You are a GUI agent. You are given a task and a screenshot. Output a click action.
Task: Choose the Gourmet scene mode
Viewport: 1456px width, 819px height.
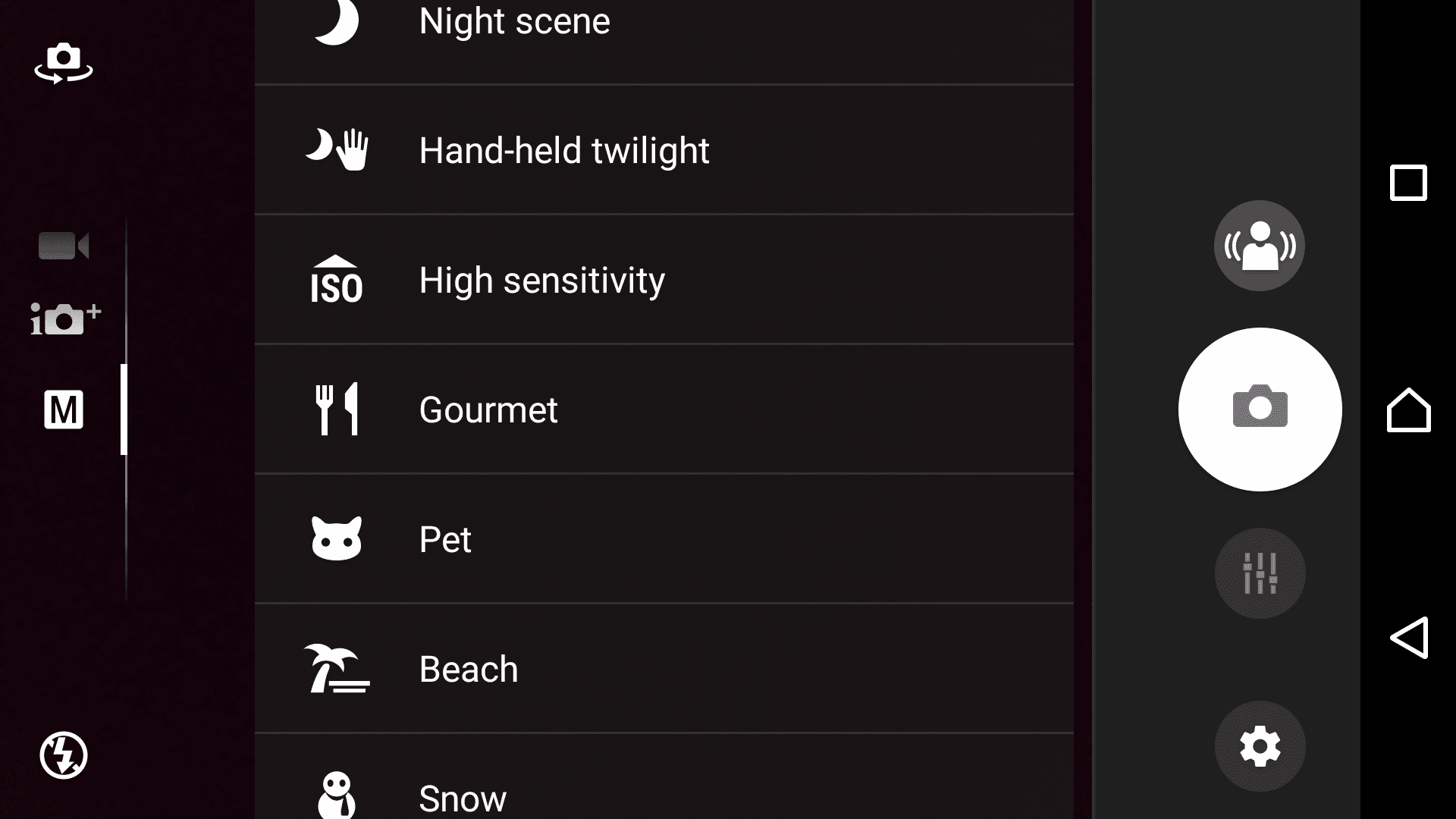click(664, 409)
